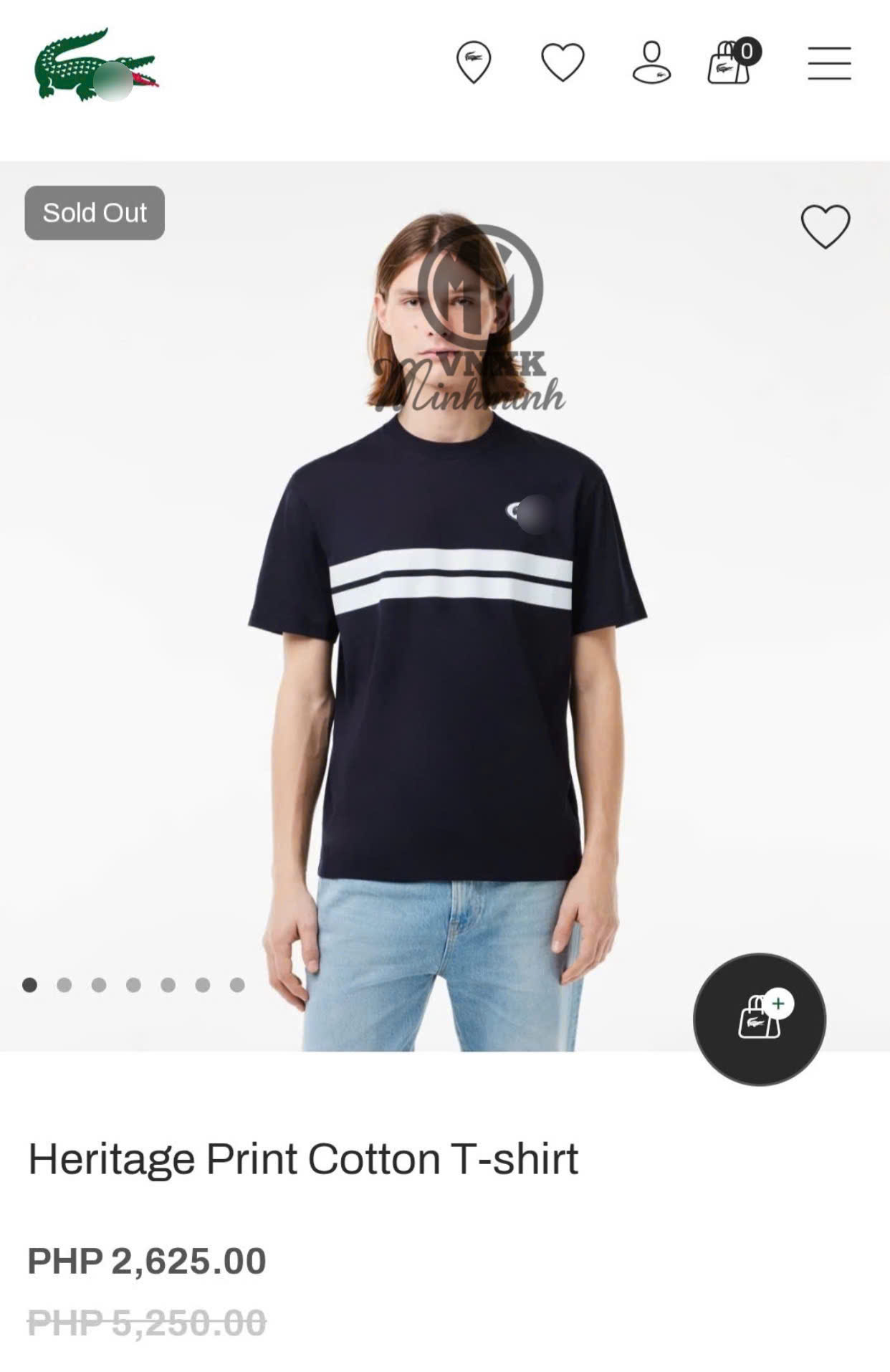Open the account profile icon
Image resolution: width=890 pixels, height=1372 pixels.
651,62
